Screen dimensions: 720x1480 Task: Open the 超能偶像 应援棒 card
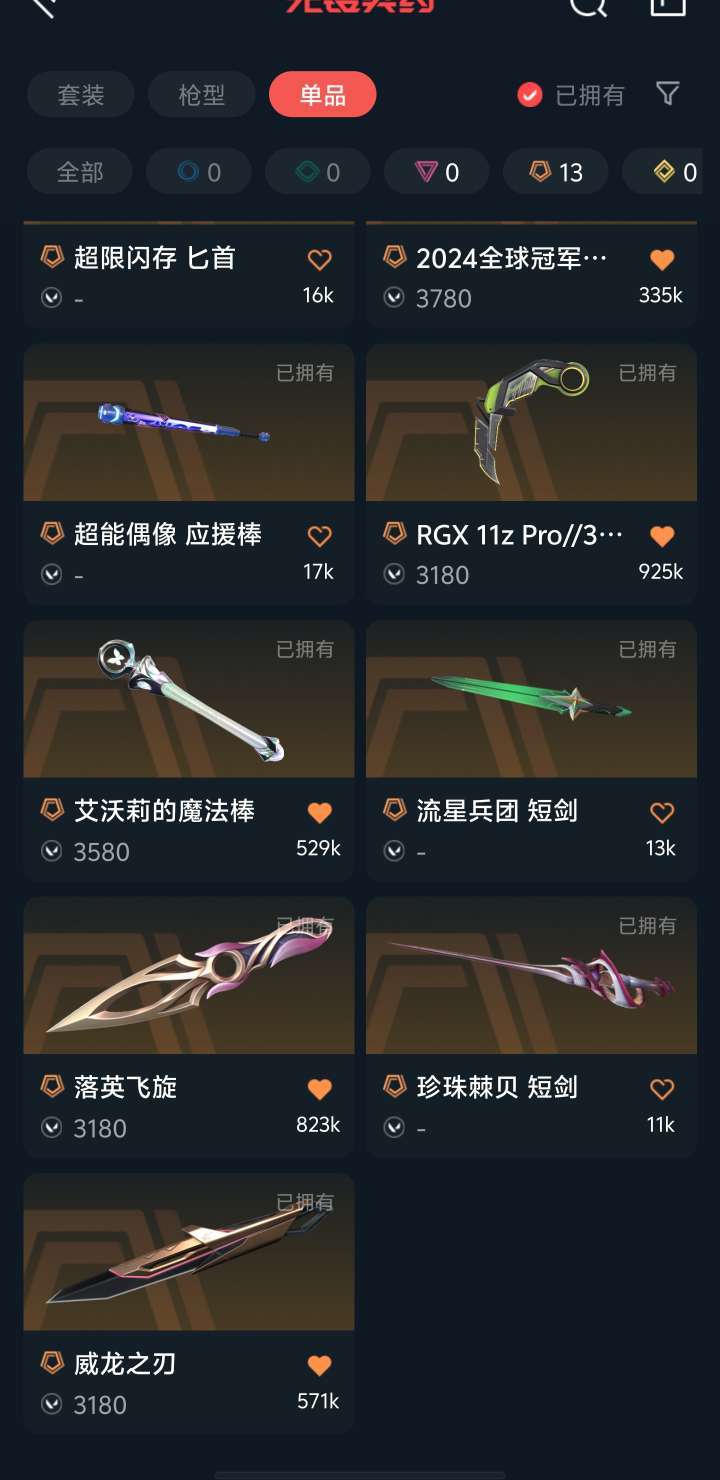tap(189, 474)
